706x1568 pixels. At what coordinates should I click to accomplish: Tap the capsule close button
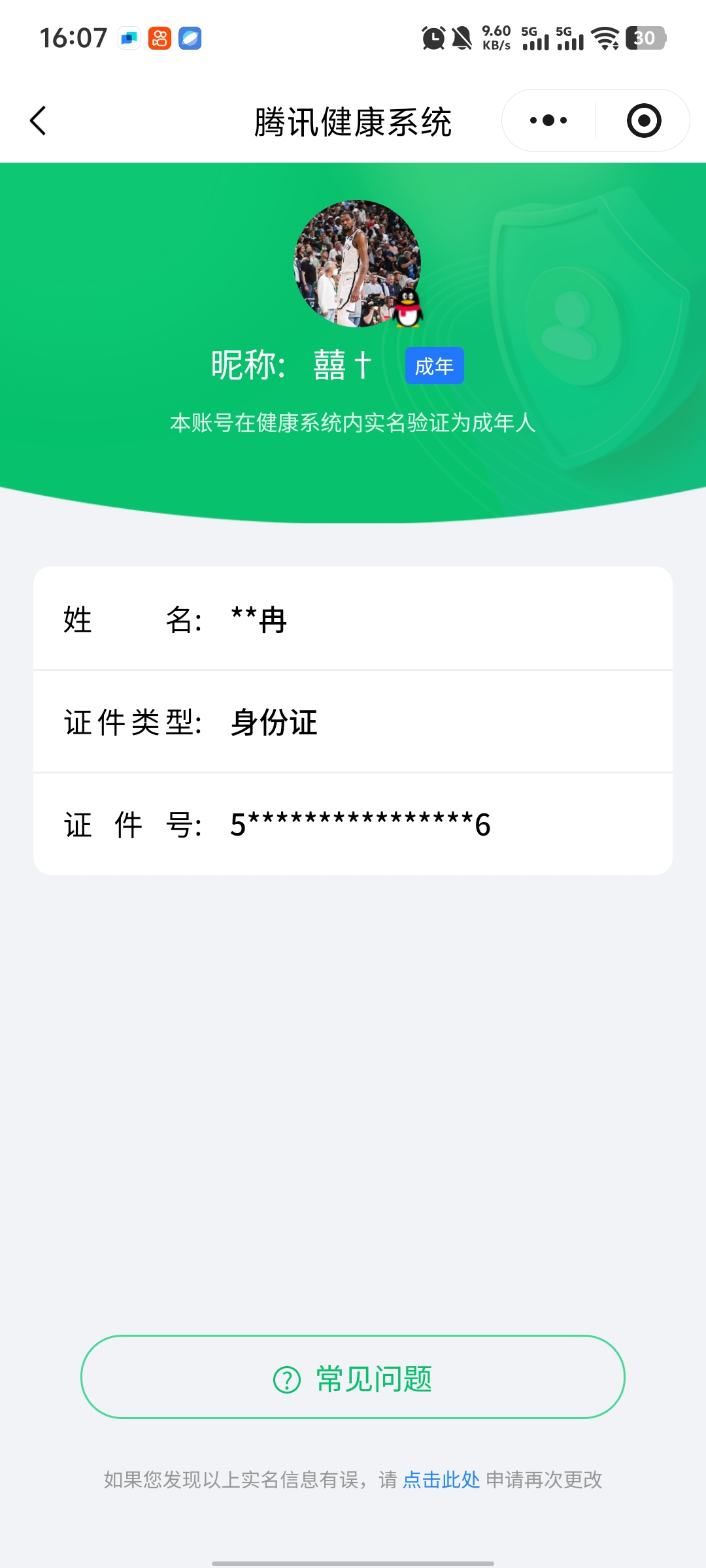pyautogui.click(x=643, y=120)
